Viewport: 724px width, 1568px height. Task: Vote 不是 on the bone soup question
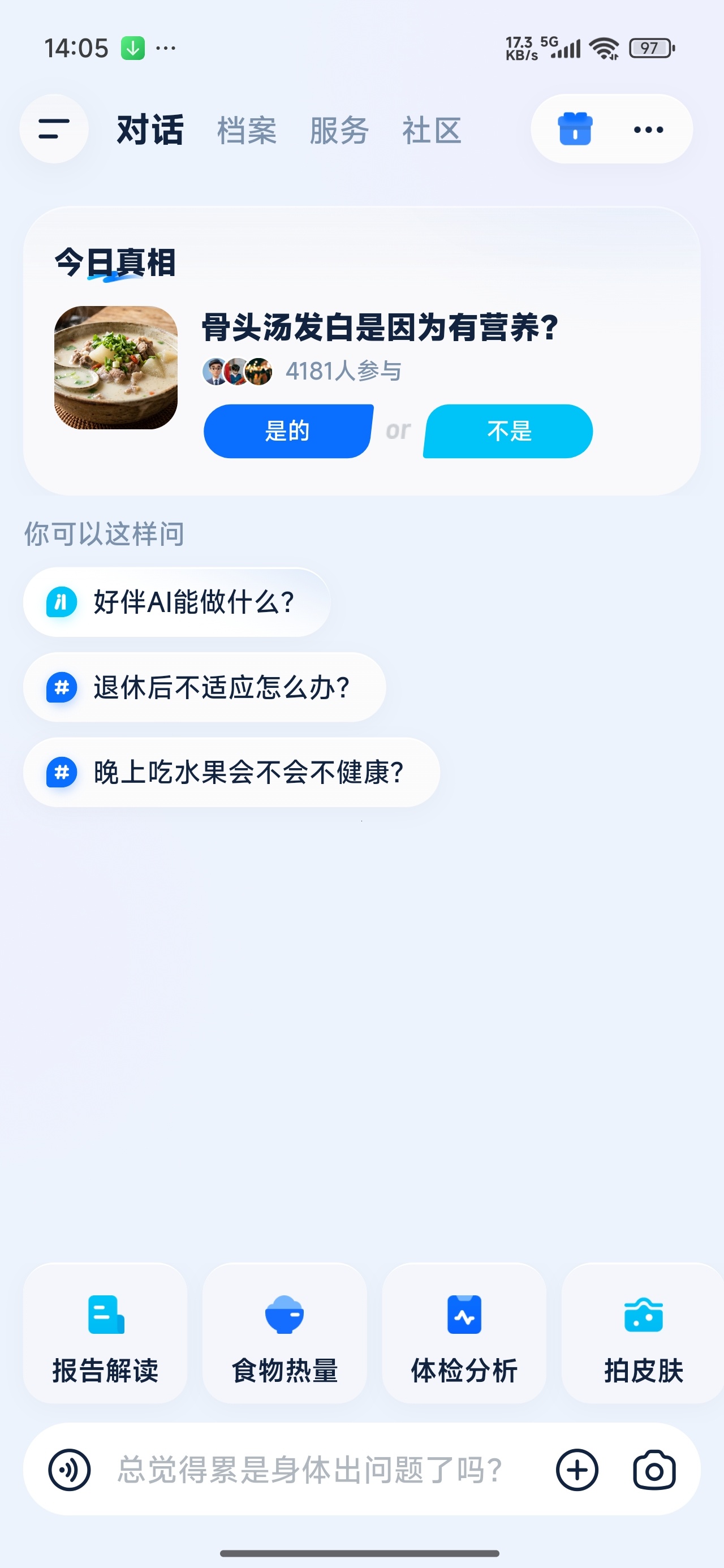pyautogui.click(x=508, y=431)
